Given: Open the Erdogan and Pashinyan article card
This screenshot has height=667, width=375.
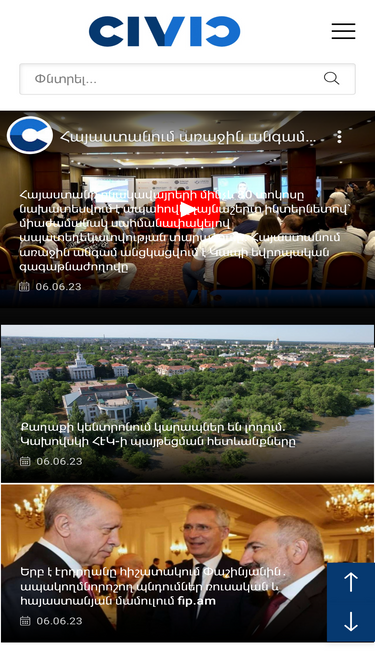Looking at the screenshot, I should [x=188, y=563].
